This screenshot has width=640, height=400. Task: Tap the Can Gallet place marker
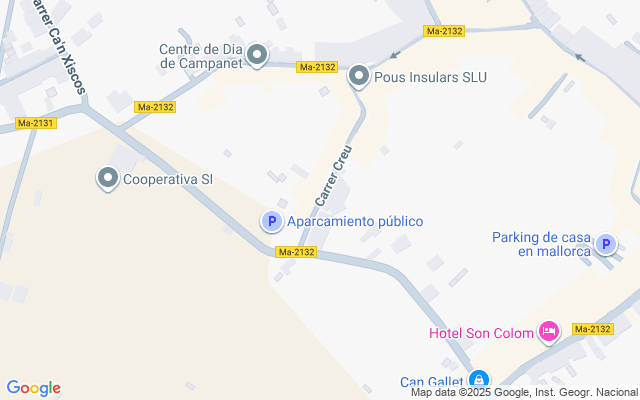tap(479, 380)
